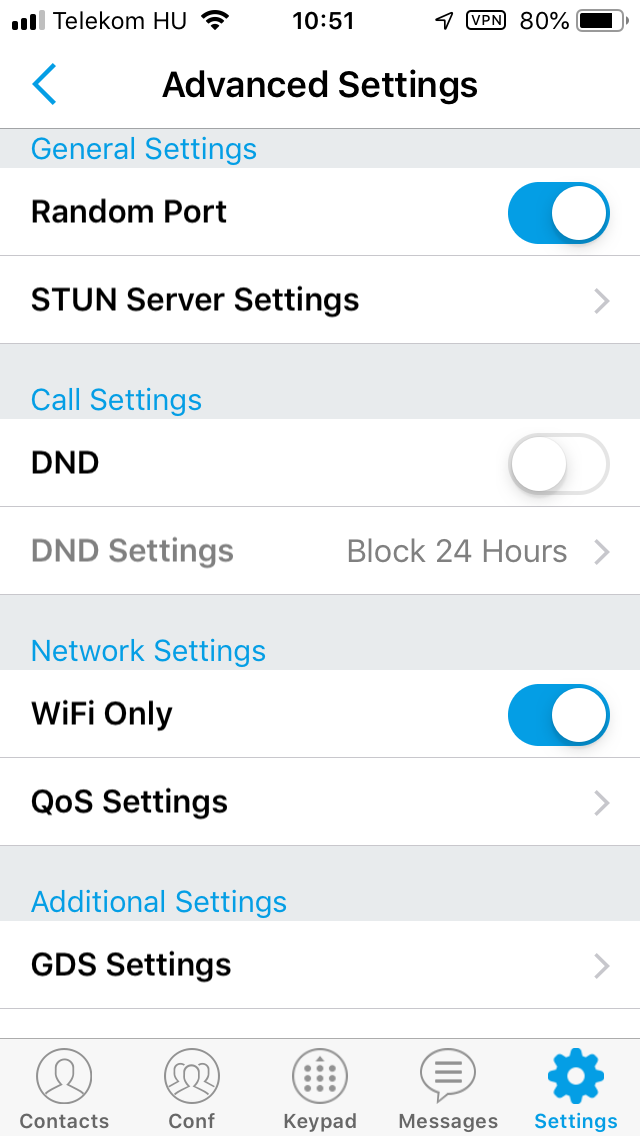Switch to the Conf tab

[192, 1088]
